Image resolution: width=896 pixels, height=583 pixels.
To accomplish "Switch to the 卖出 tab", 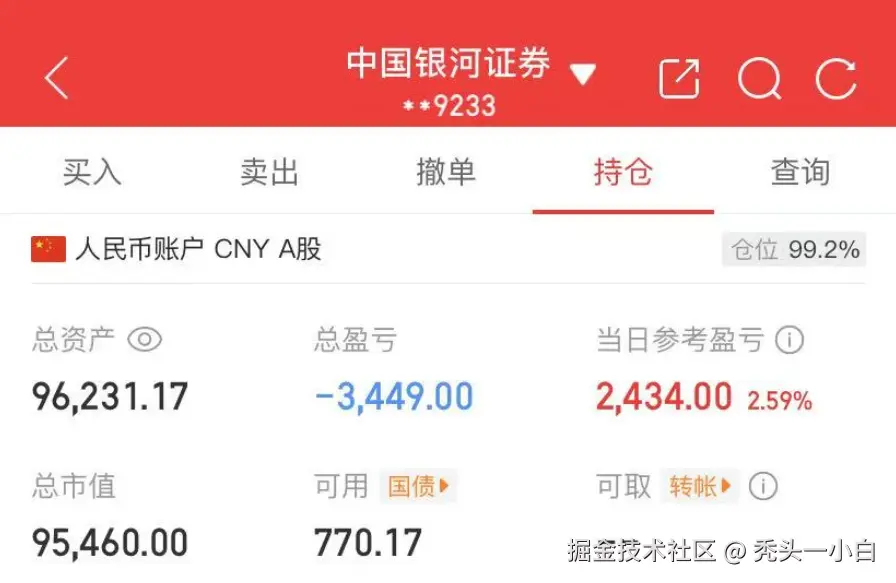I will pyautogui.click(x=269, y=172).
